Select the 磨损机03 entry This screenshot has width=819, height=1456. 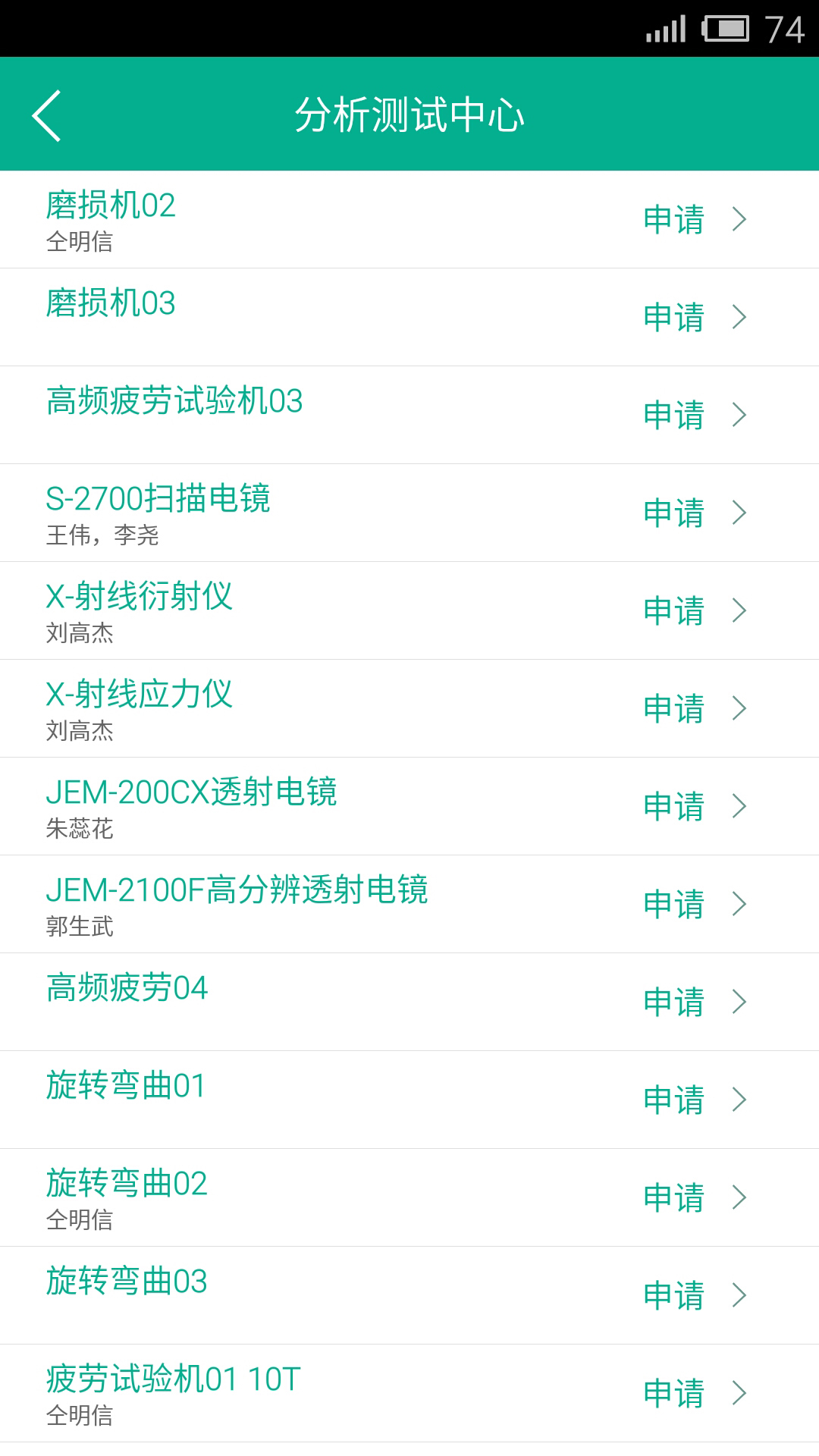pyautogui.click(x=409, y=317)
